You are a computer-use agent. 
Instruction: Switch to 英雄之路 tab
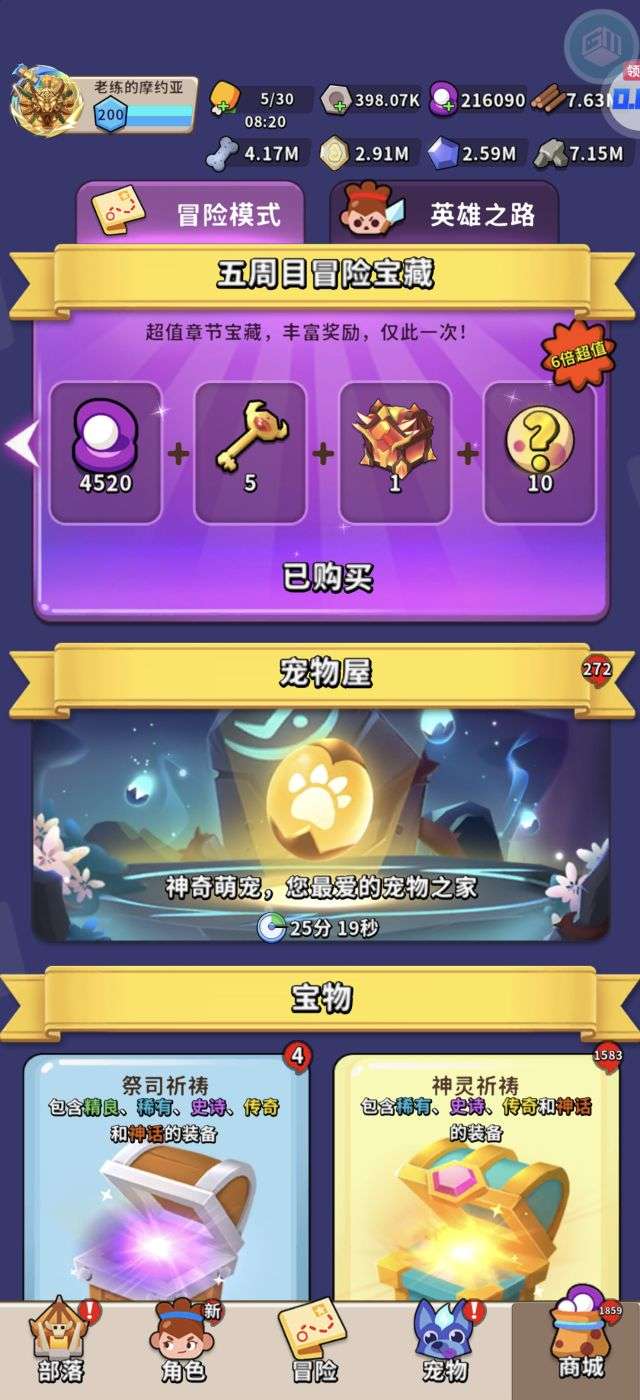443,212
